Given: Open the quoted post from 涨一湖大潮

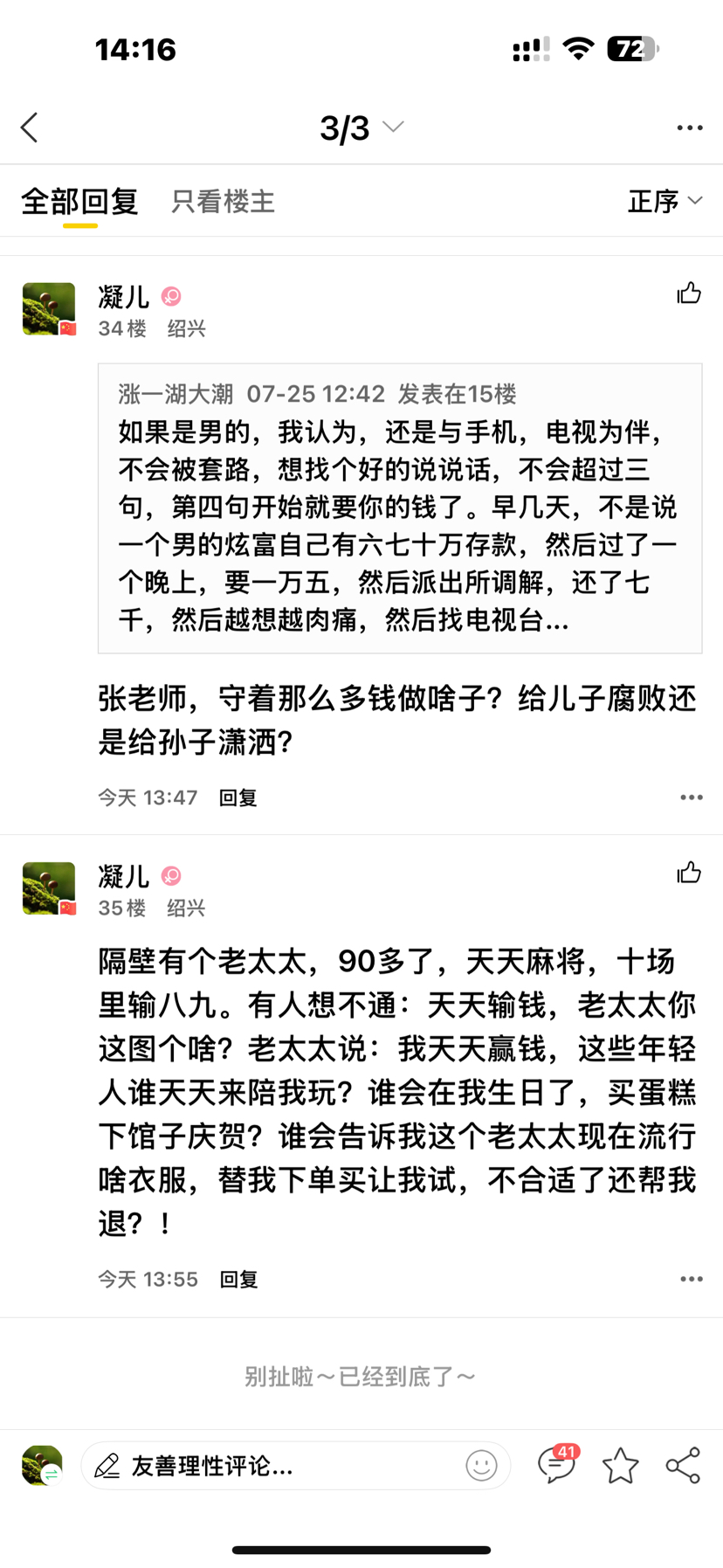Looking at the screenshot, I should 400,508.
